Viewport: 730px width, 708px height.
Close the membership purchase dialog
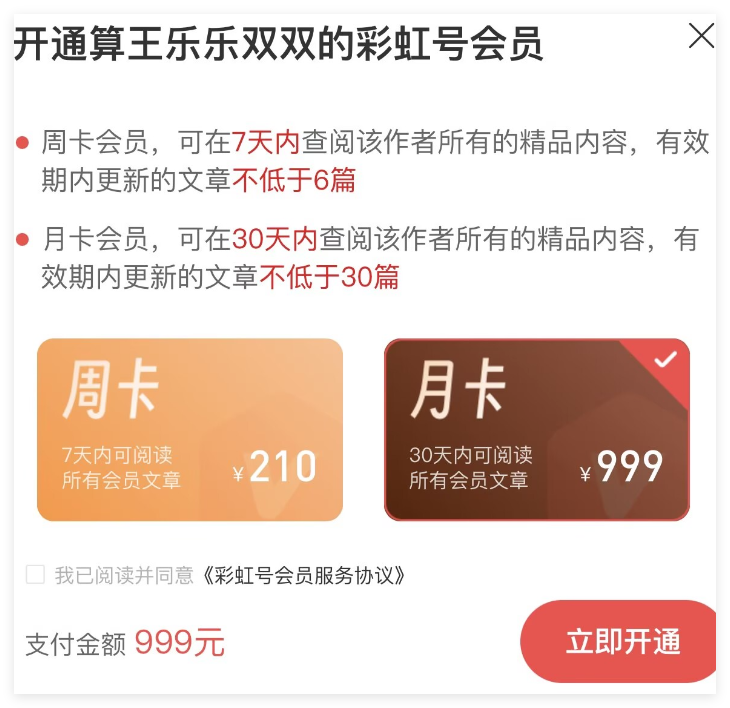[x=702, y=37]
